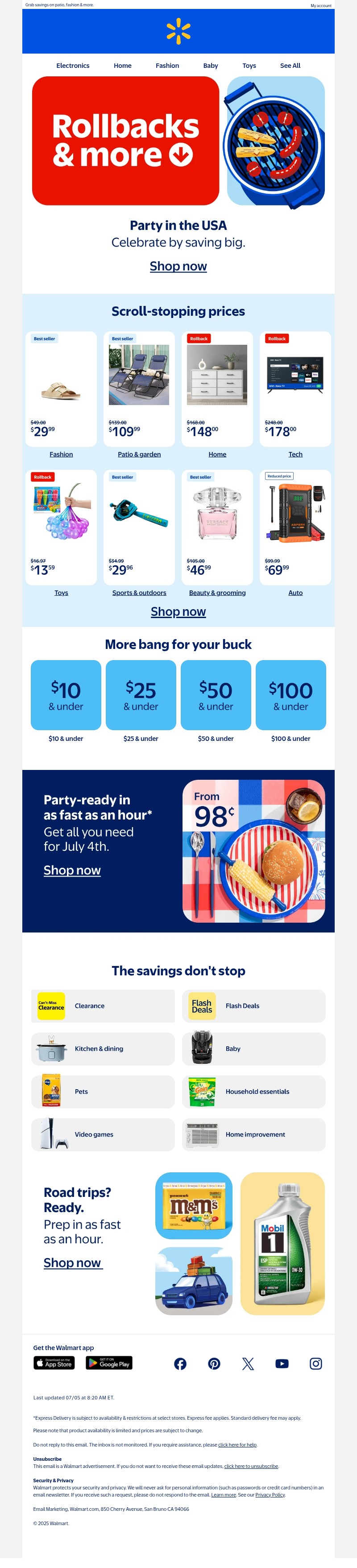Open the Electronics category

tap(73, 66)
